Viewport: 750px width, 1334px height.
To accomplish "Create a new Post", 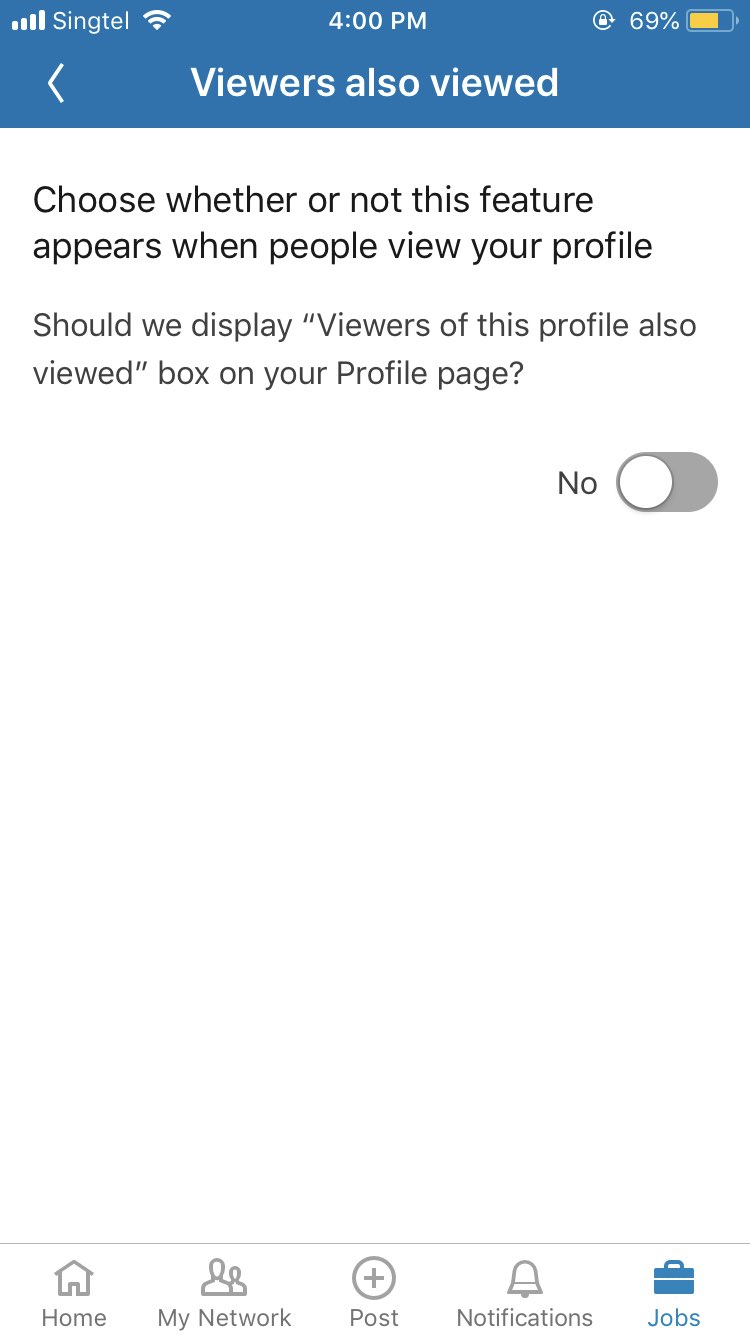I will (374, 1292).
